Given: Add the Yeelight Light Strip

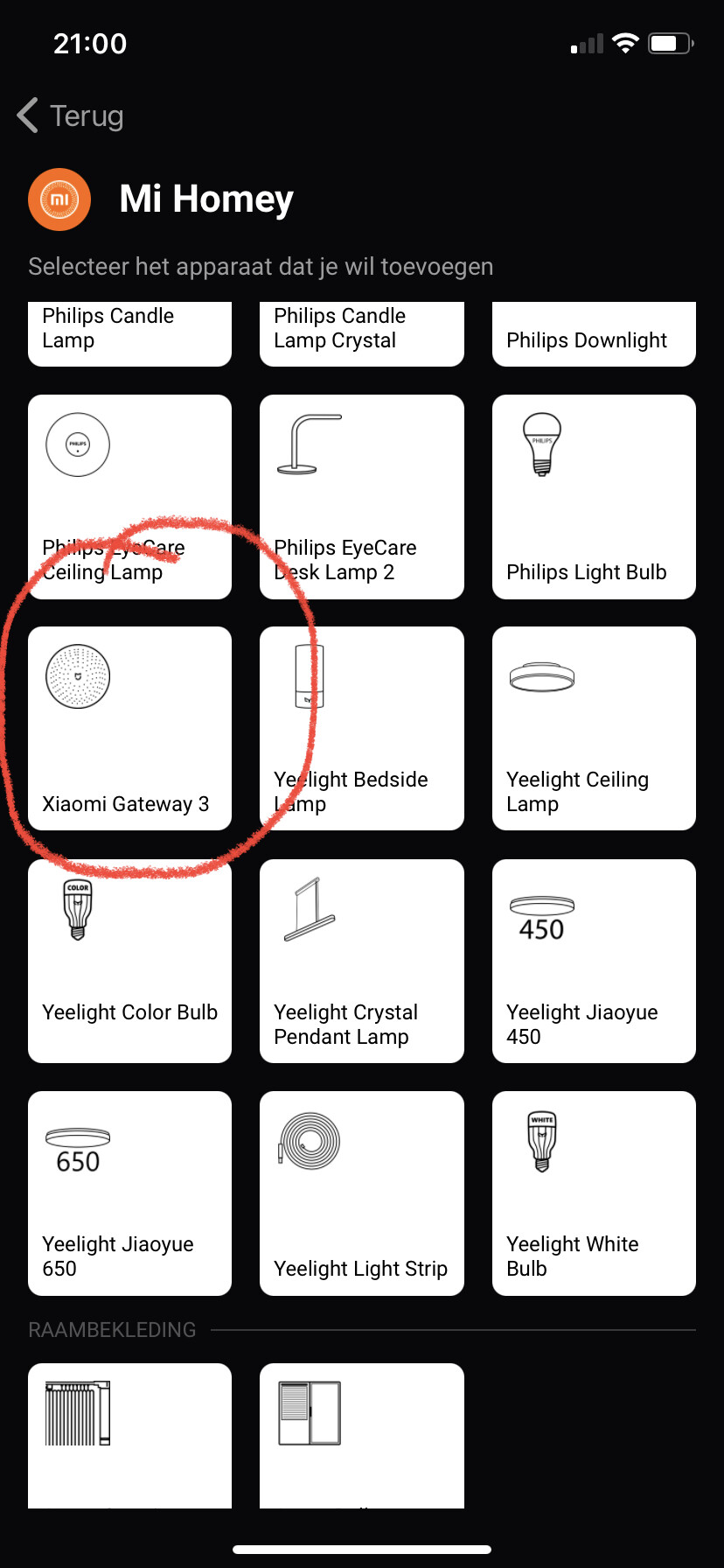Looking at the screenshot, I should pyautogui.click(x=361, y=1193).
